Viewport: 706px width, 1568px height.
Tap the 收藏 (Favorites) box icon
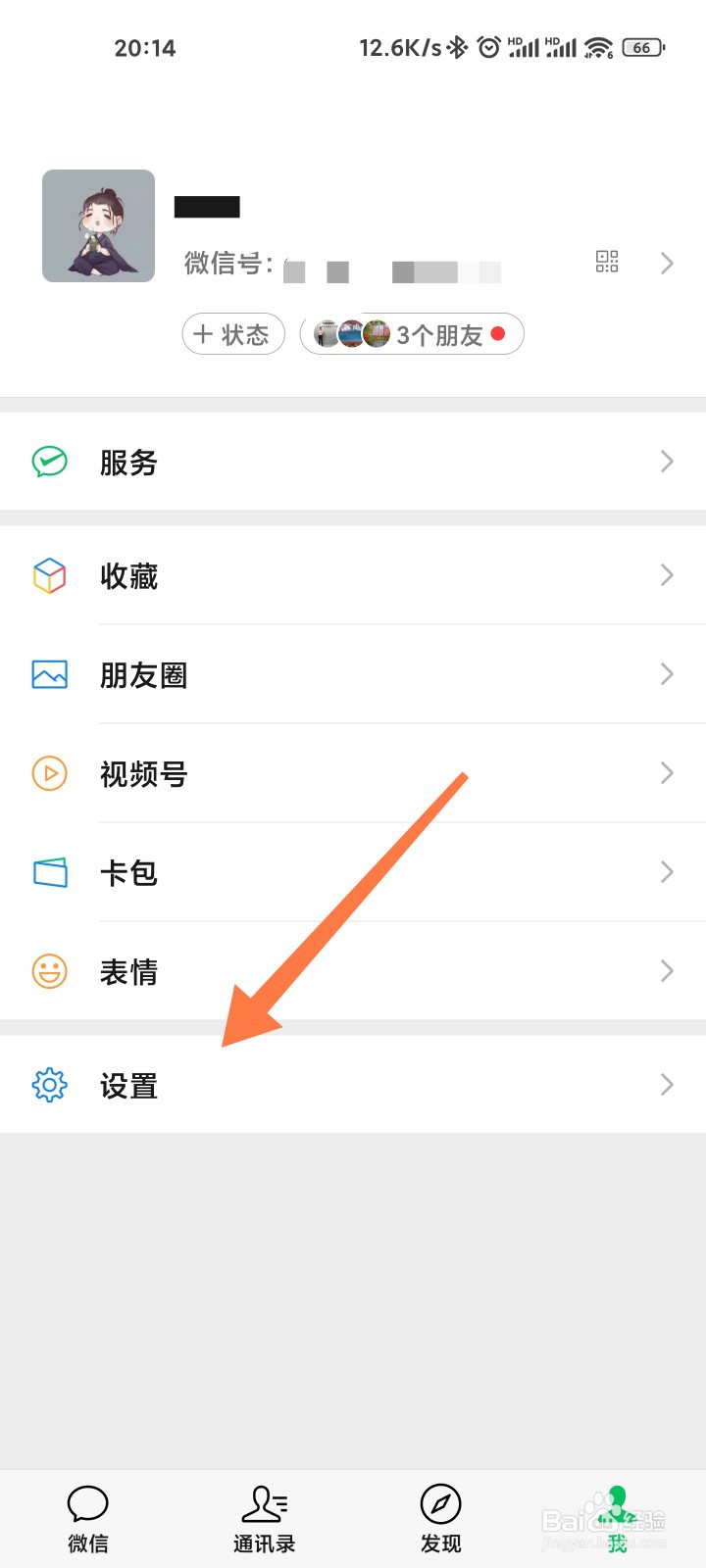[49, 576]
